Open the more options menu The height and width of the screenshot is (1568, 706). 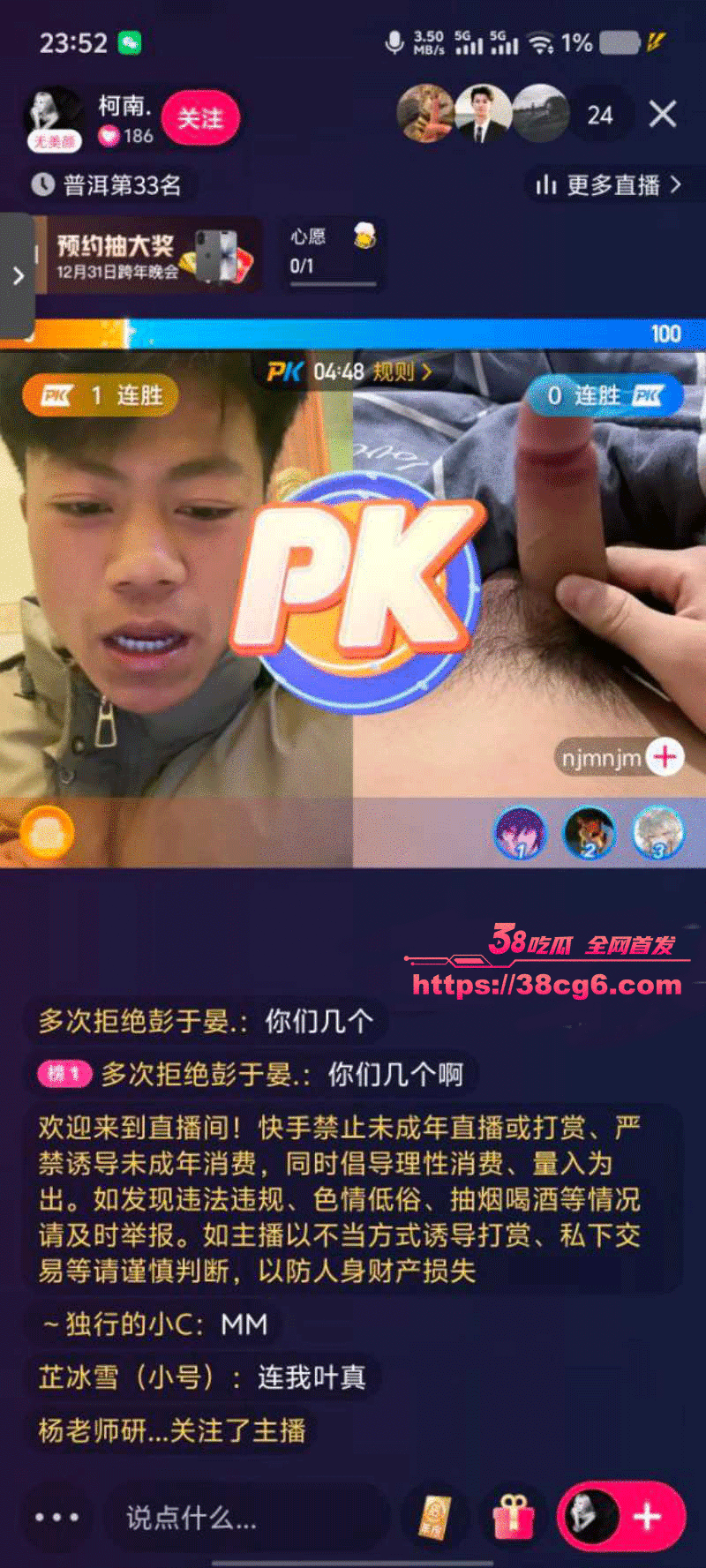pyautogui.click(x=57, y=1518)
